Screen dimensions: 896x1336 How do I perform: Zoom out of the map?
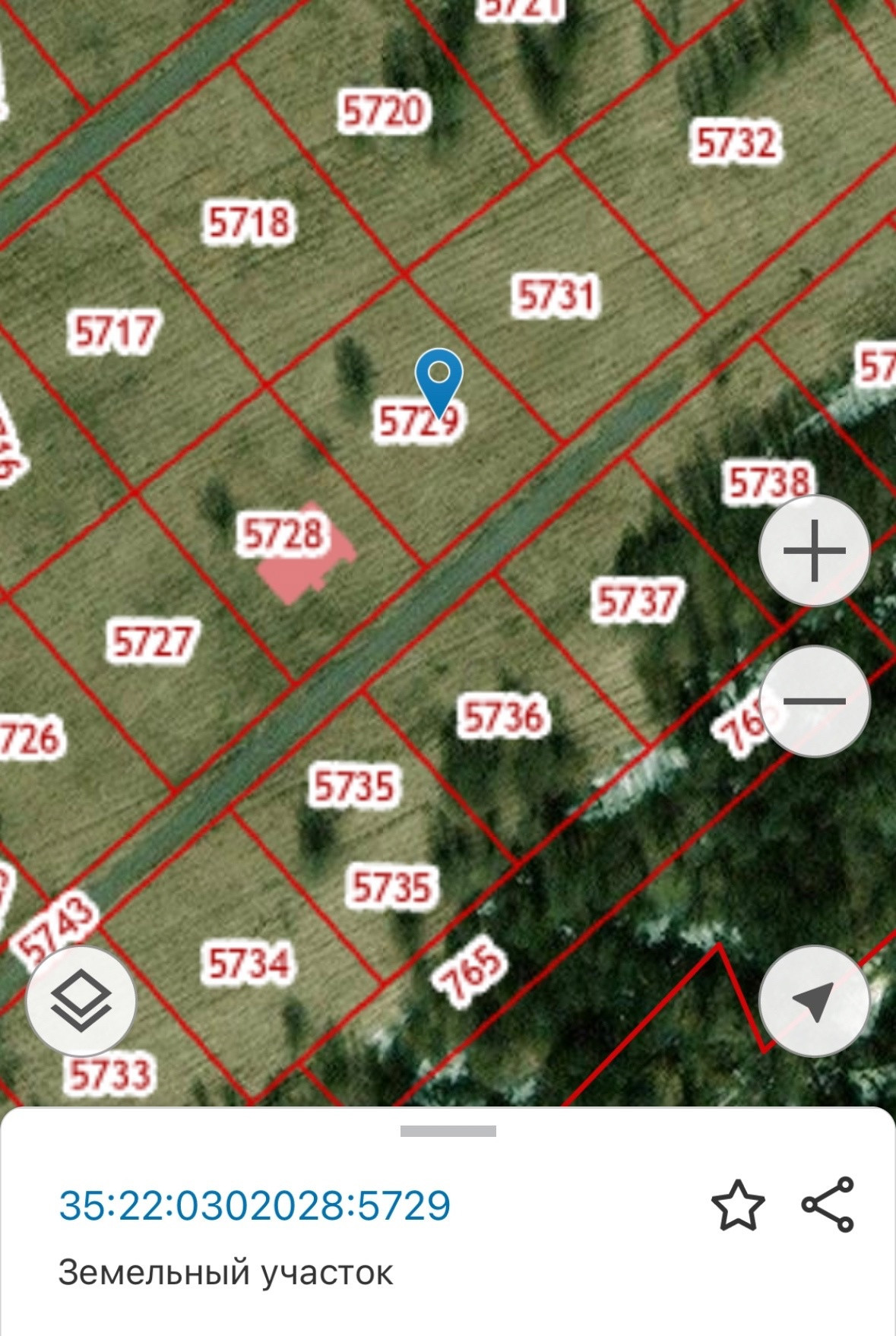pos(814,701)
